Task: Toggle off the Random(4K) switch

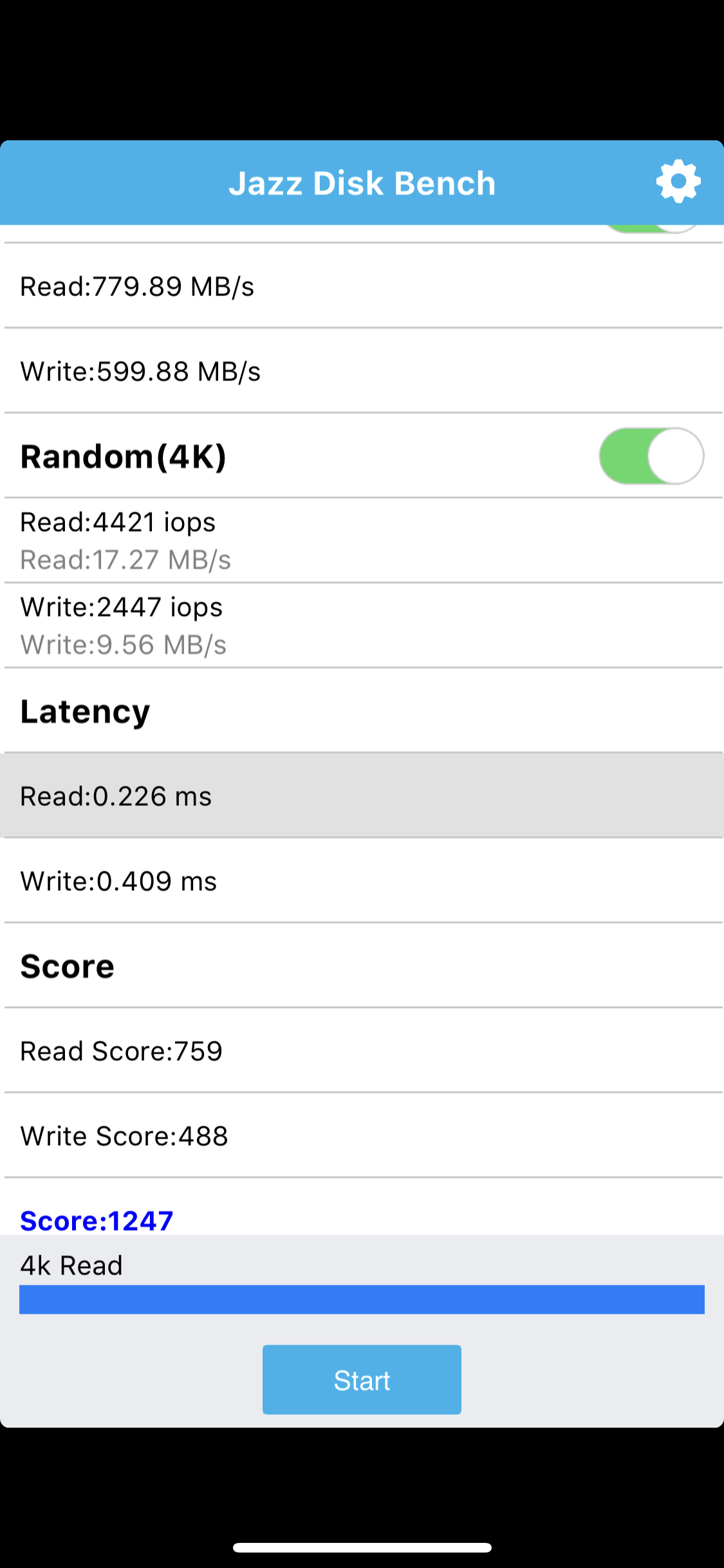Action: coord(651,456)
